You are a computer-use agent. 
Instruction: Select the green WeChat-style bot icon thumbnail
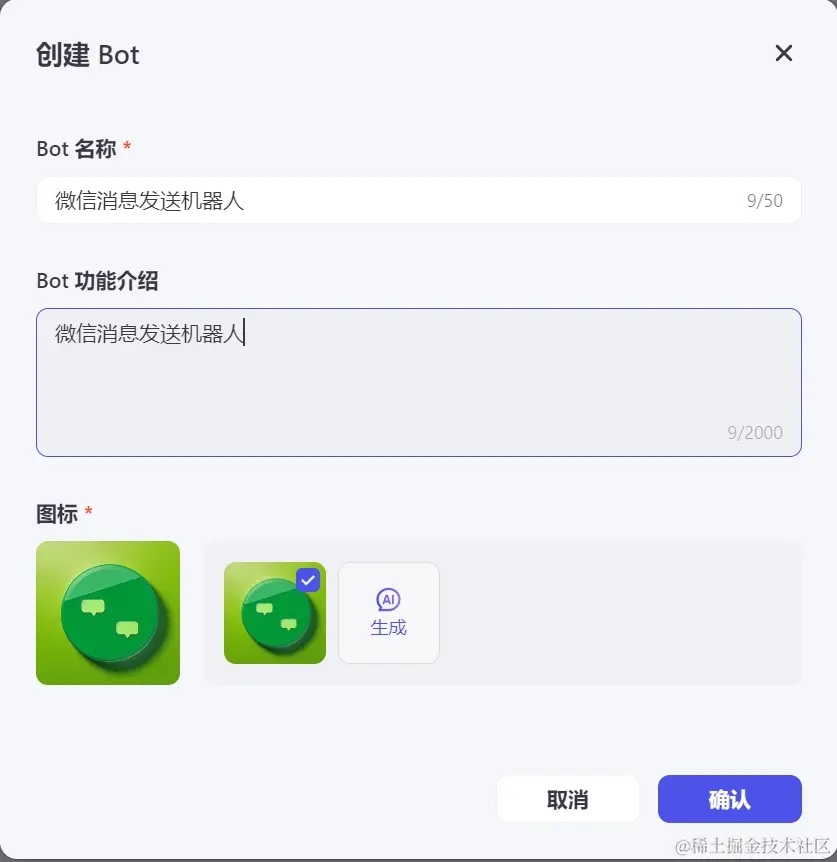tap(275, 612)
